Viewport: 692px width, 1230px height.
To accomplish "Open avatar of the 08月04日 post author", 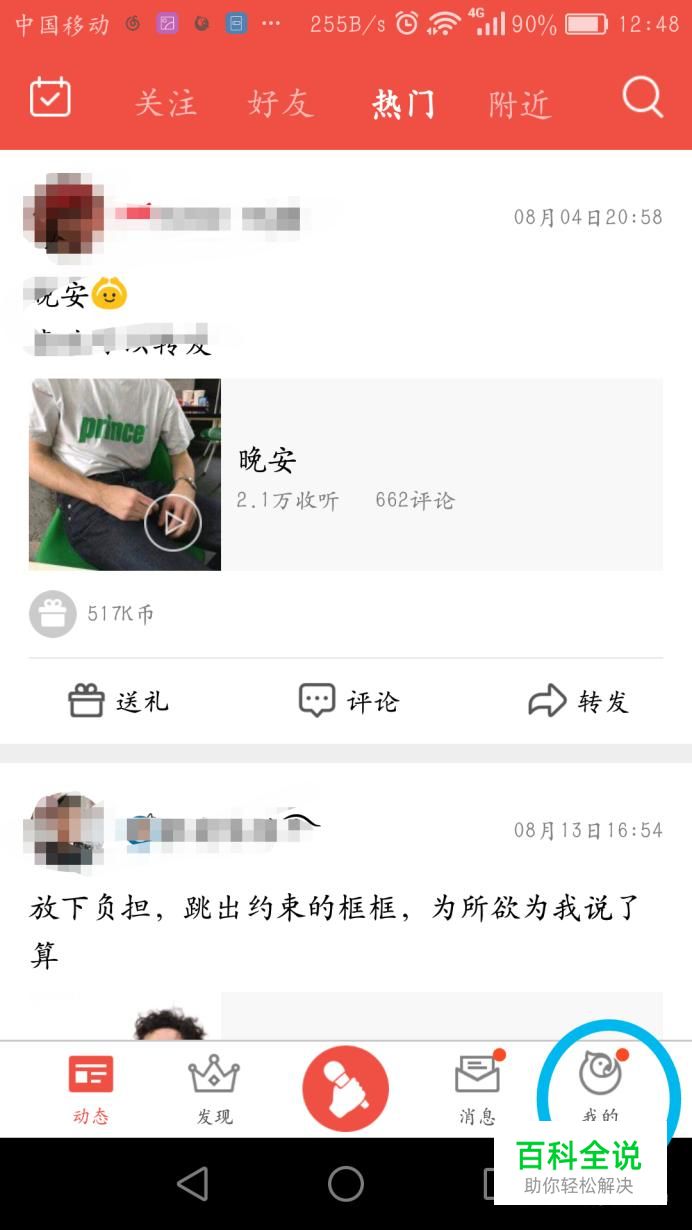I will 64,214.
